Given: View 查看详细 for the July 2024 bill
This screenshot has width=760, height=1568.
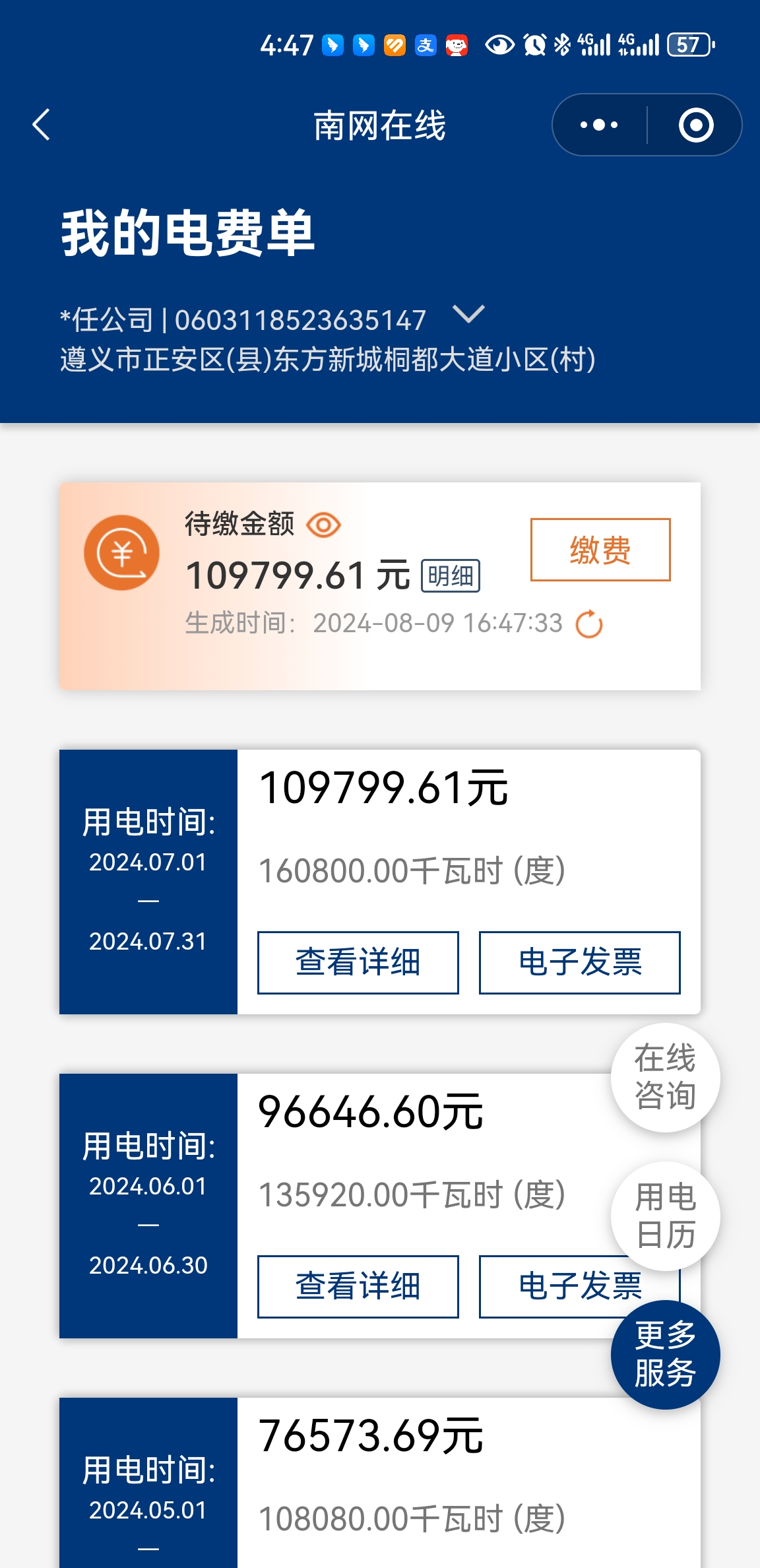Looking at the screenshot, I should (x=358, y=962).
